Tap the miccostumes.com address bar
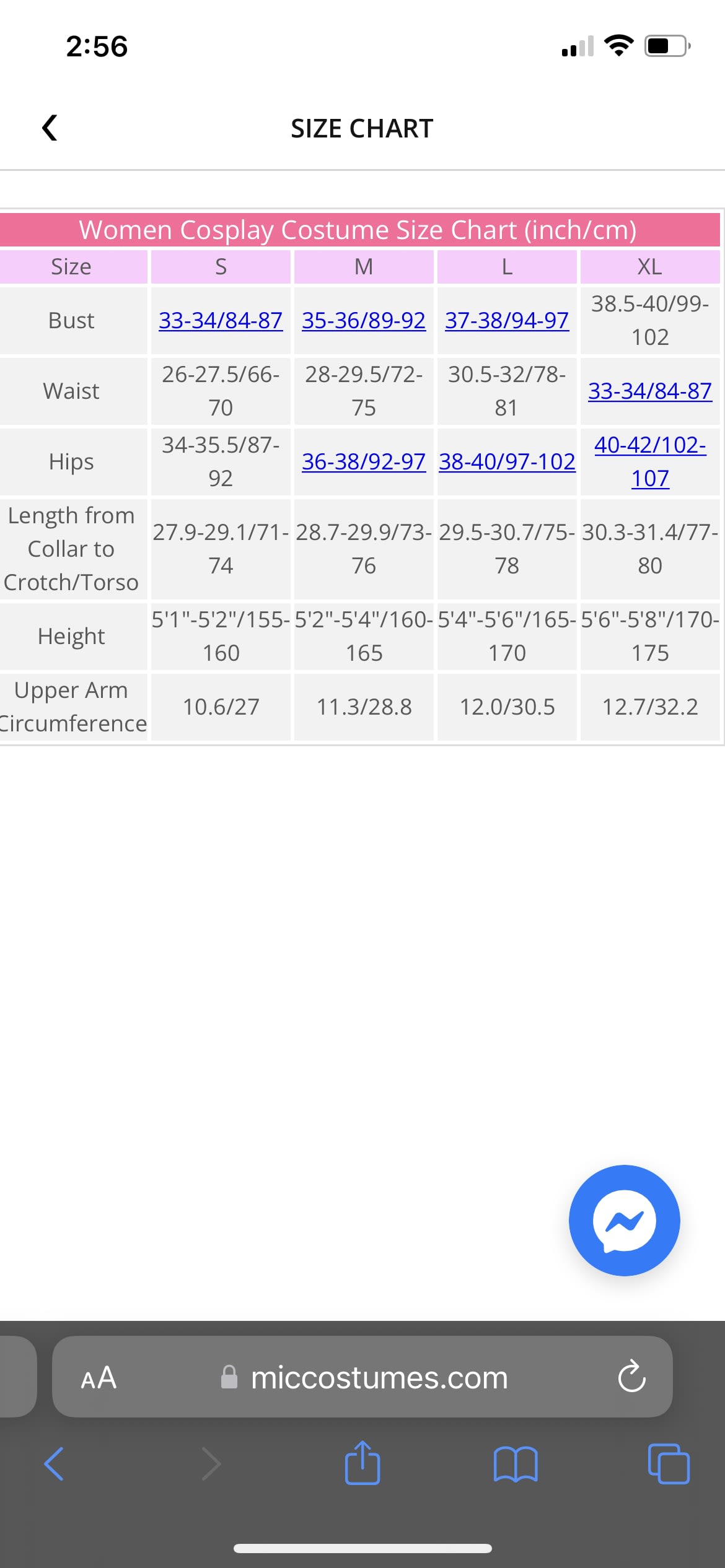The width and height of the screenshot is (725, 1568). (379, 1378)
